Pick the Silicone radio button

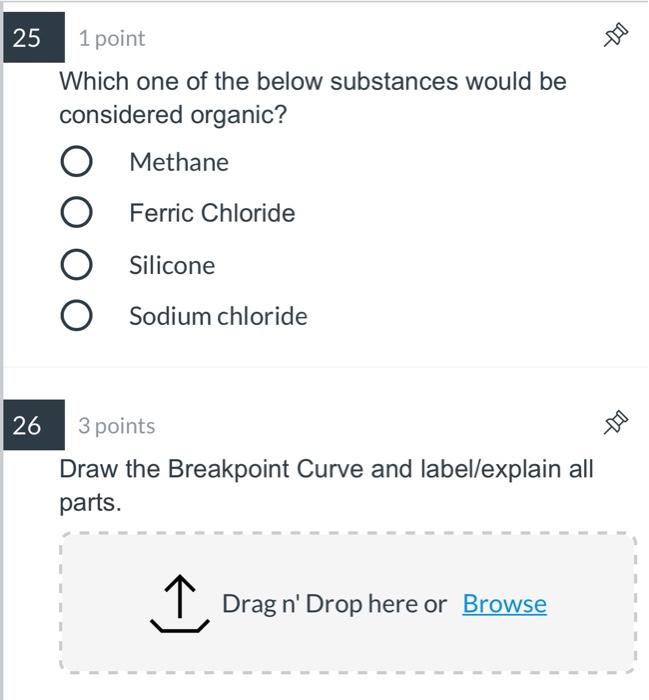77,265
